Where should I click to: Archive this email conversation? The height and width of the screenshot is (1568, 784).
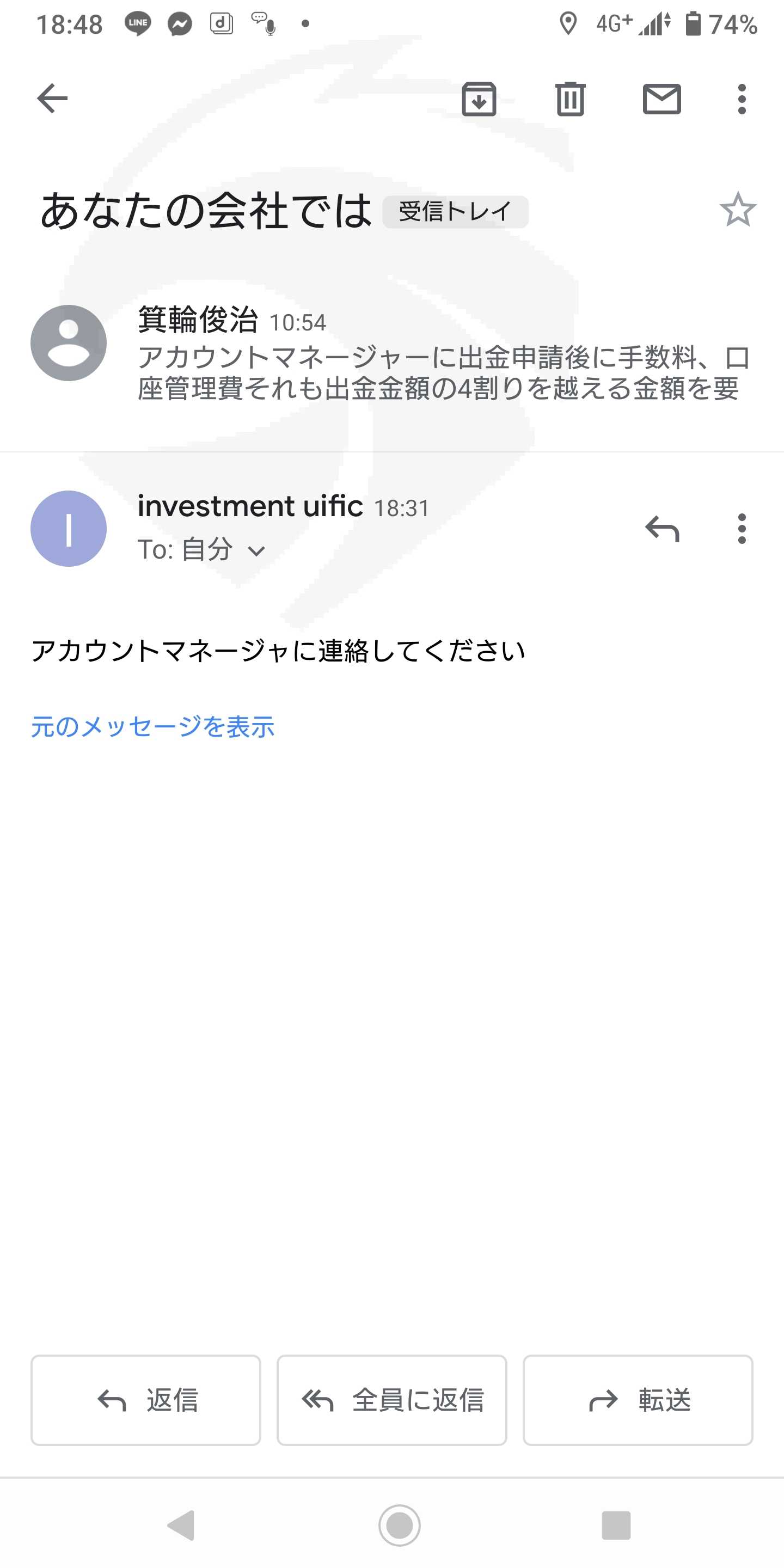click(479, 99)
